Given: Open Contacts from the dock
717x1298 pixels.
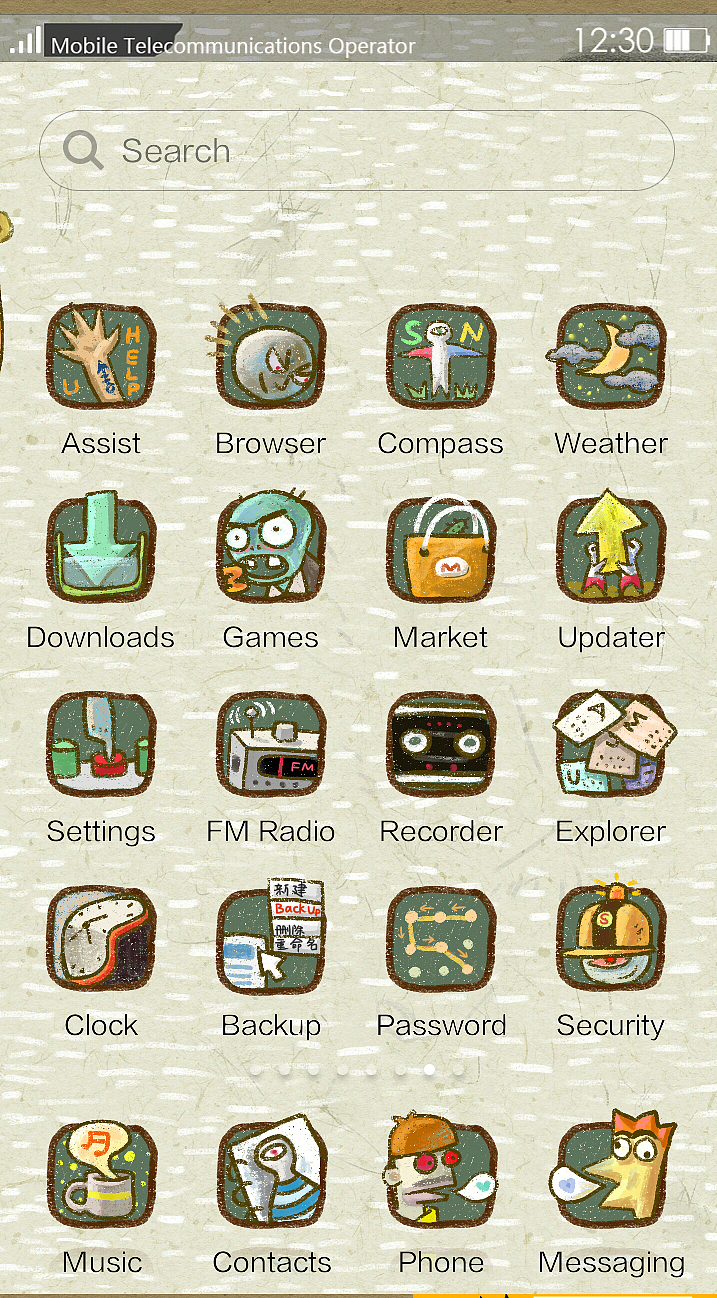Looking at the screenshot, I should [x=271, y=1175].
